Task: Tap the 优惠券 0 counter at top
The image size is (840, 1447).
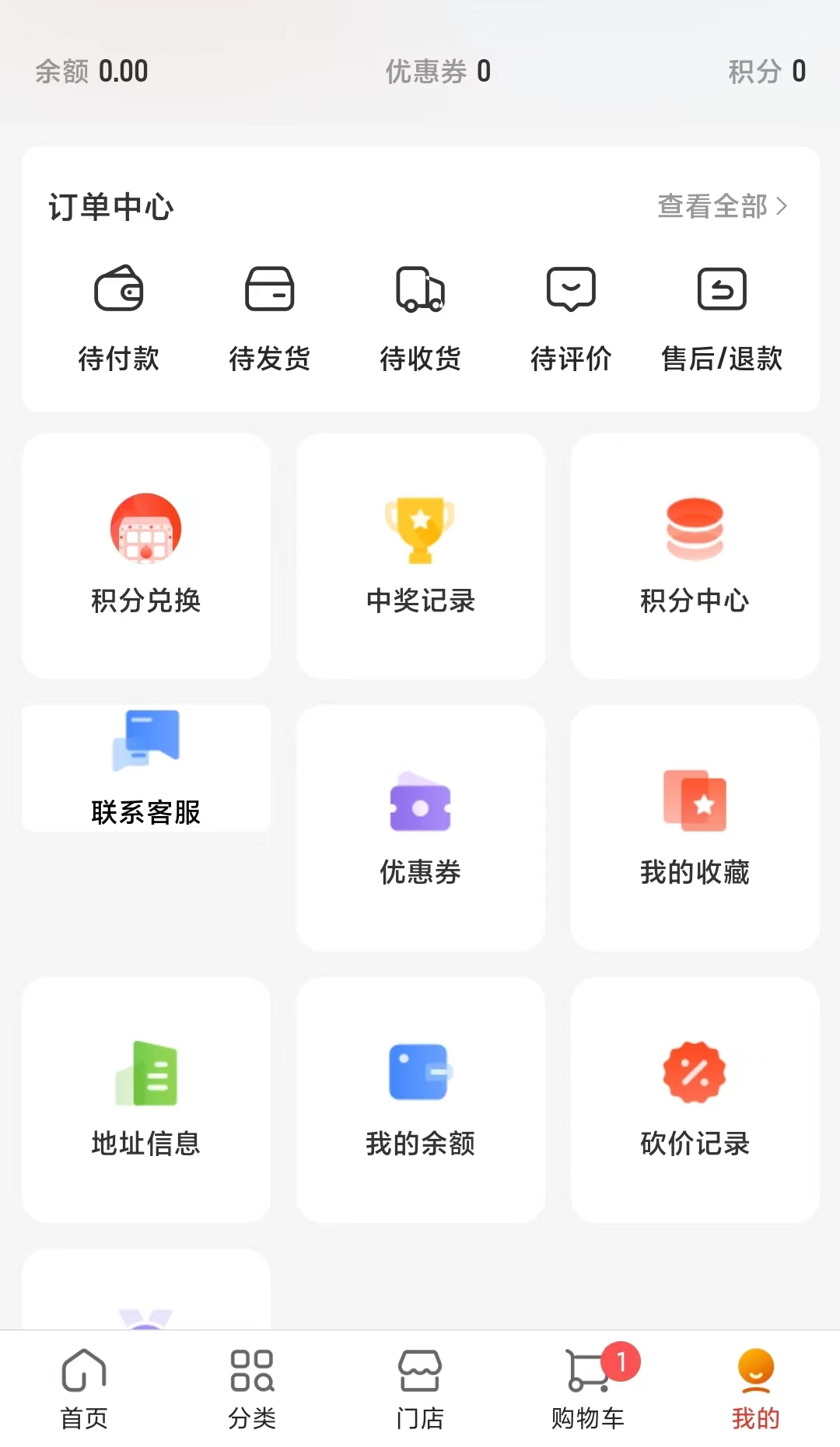Action: click(x=439, y=72)
